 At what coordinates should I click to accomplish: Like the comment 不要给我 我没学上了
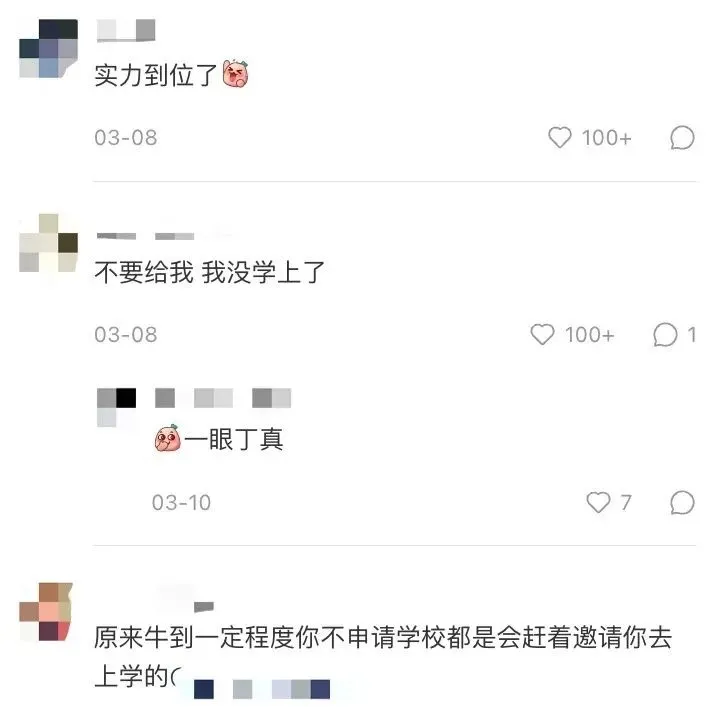[x=542, y=334]
